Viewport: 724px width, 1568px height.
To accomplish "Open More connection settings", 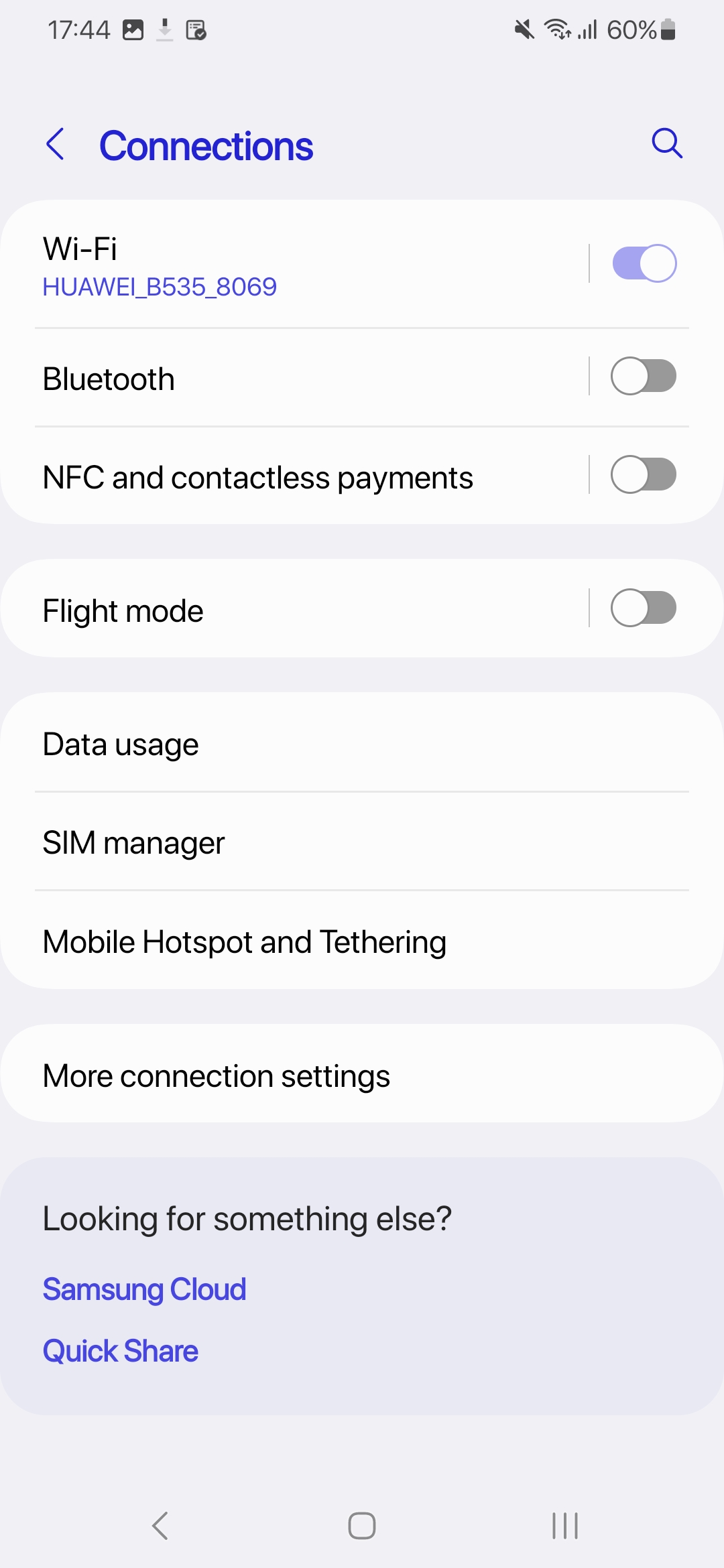I will (x=362, y=1074).
